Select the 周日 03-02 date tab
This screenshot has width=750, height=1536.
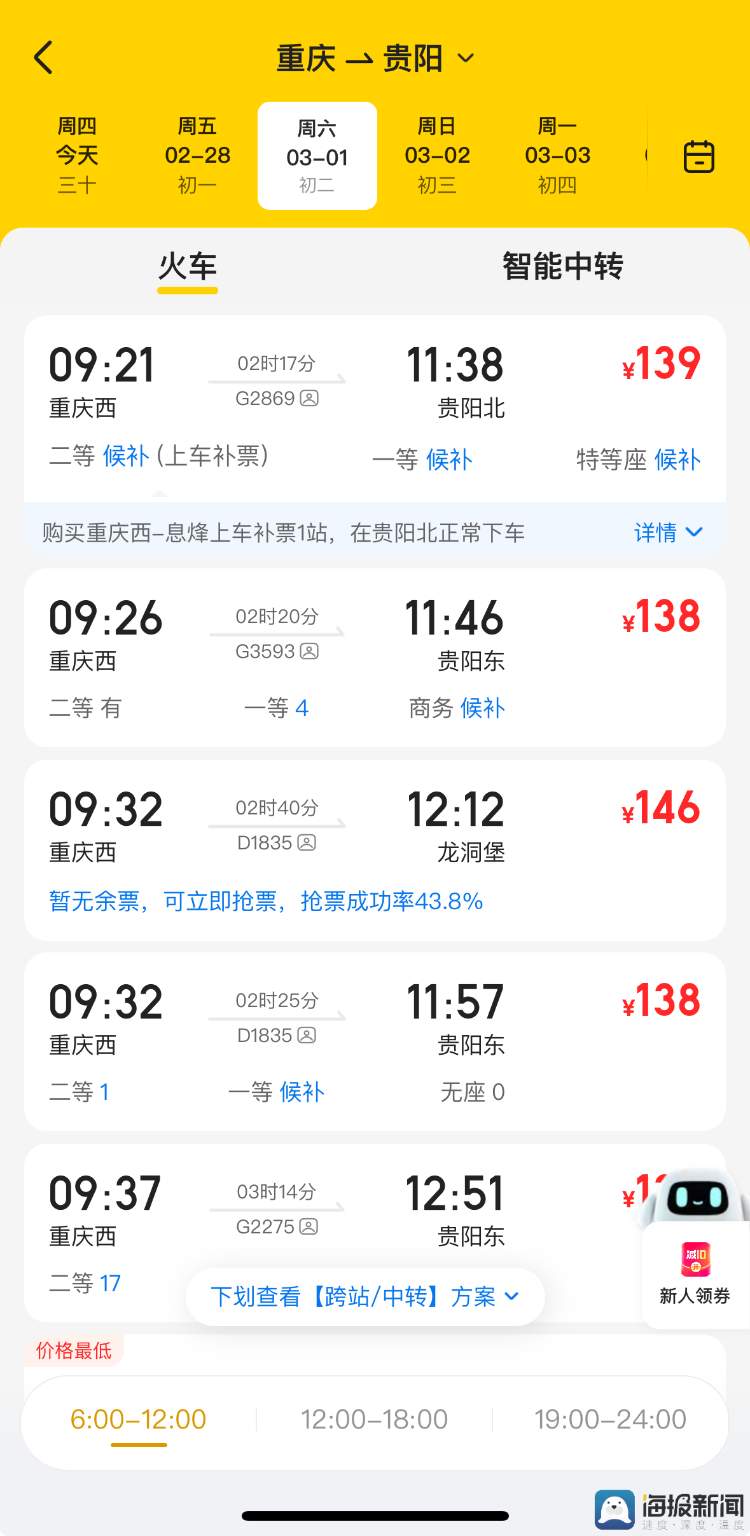437,155
